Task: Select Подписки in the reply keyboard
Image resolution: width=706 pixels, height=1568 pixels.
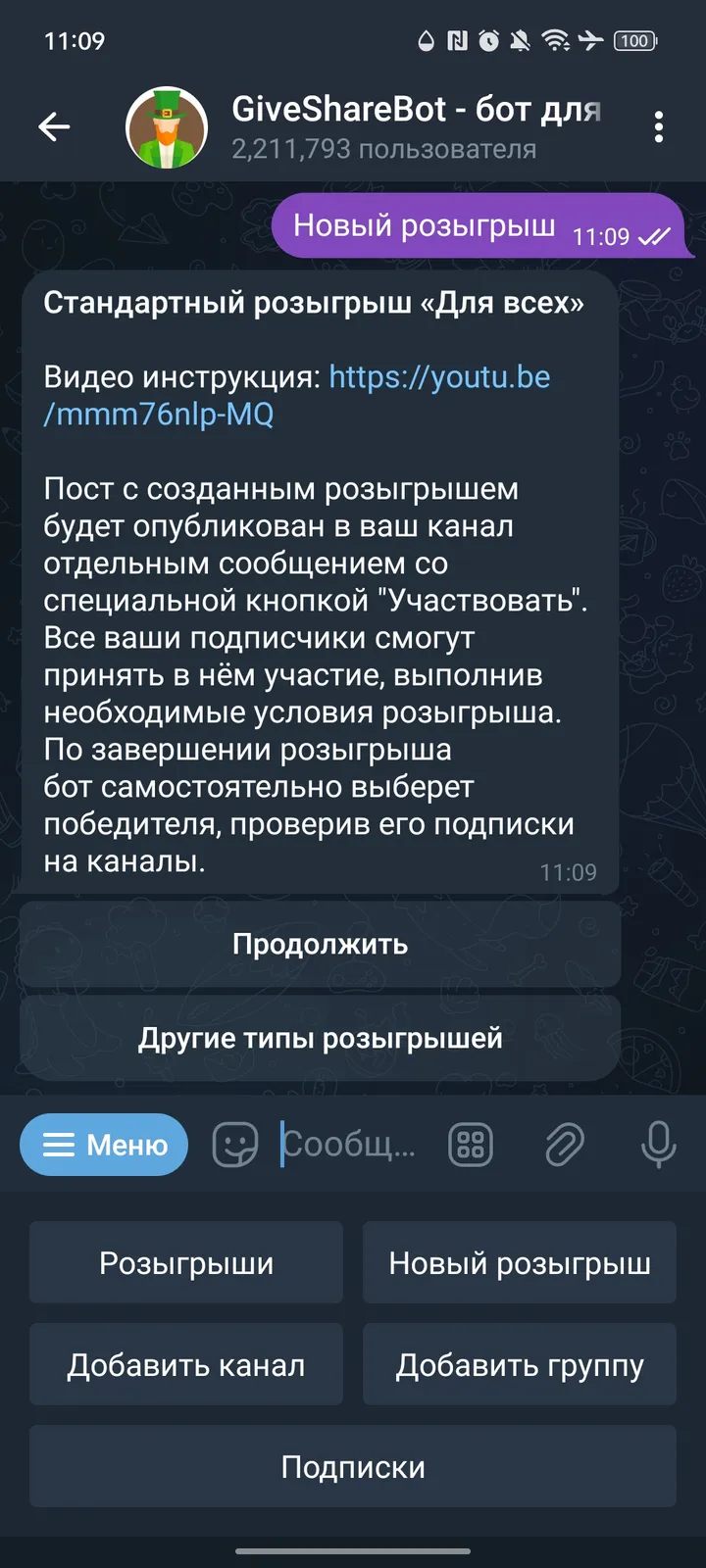Action: (353, 1466)
